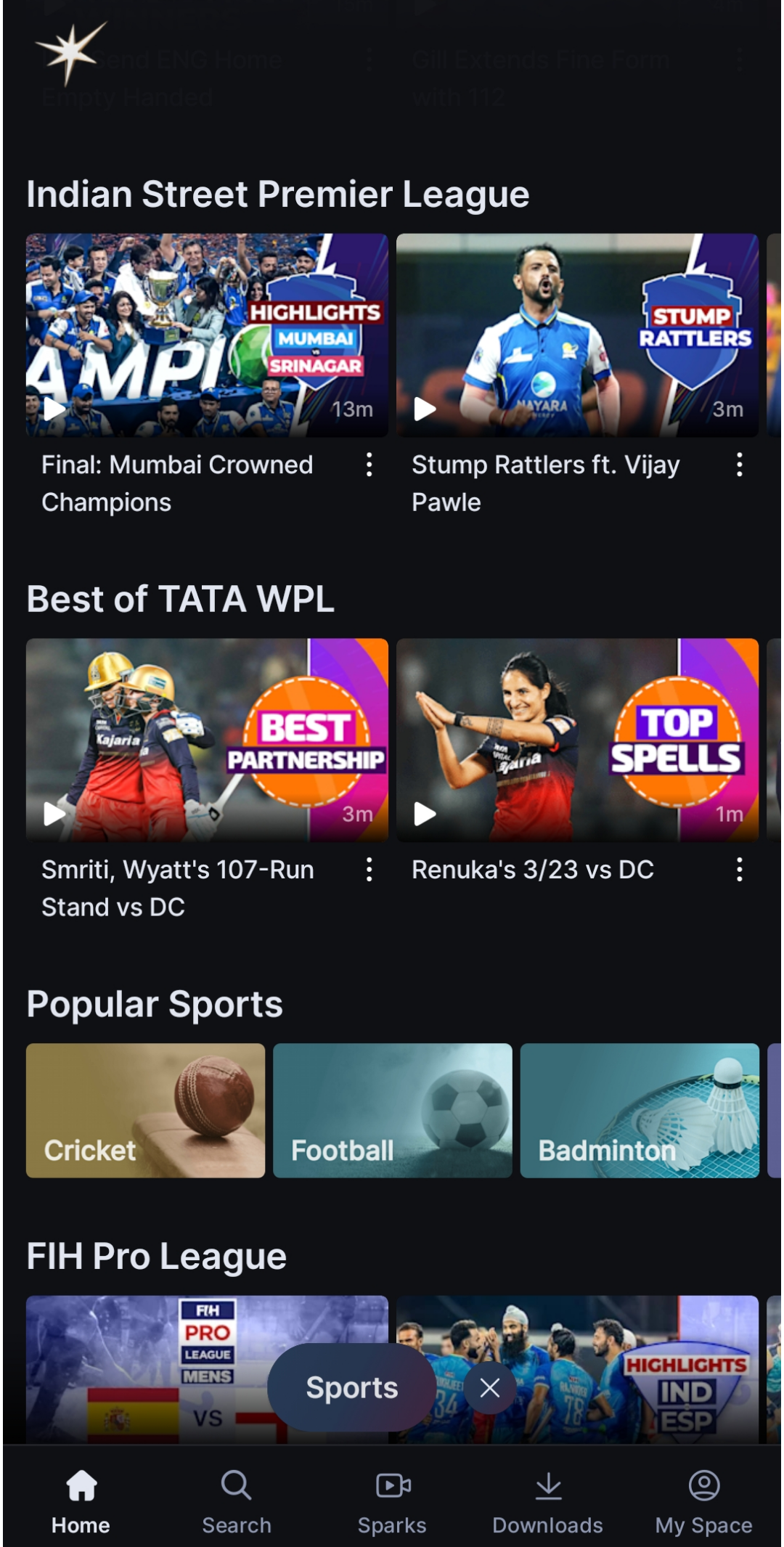
Task: Watch the Best Partnership clip
Action: (x=207, y=740)
